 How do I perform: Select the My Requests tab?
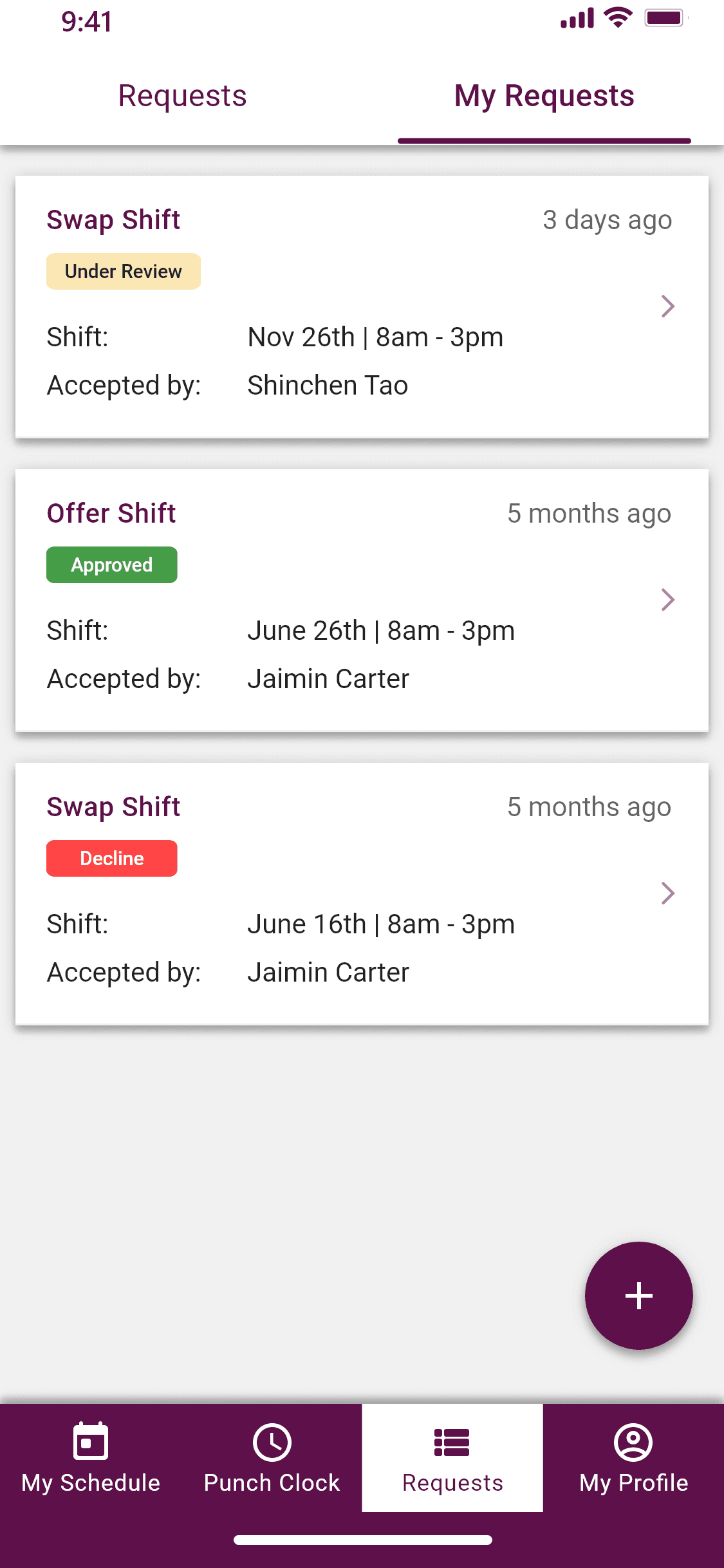coord(544,95)
